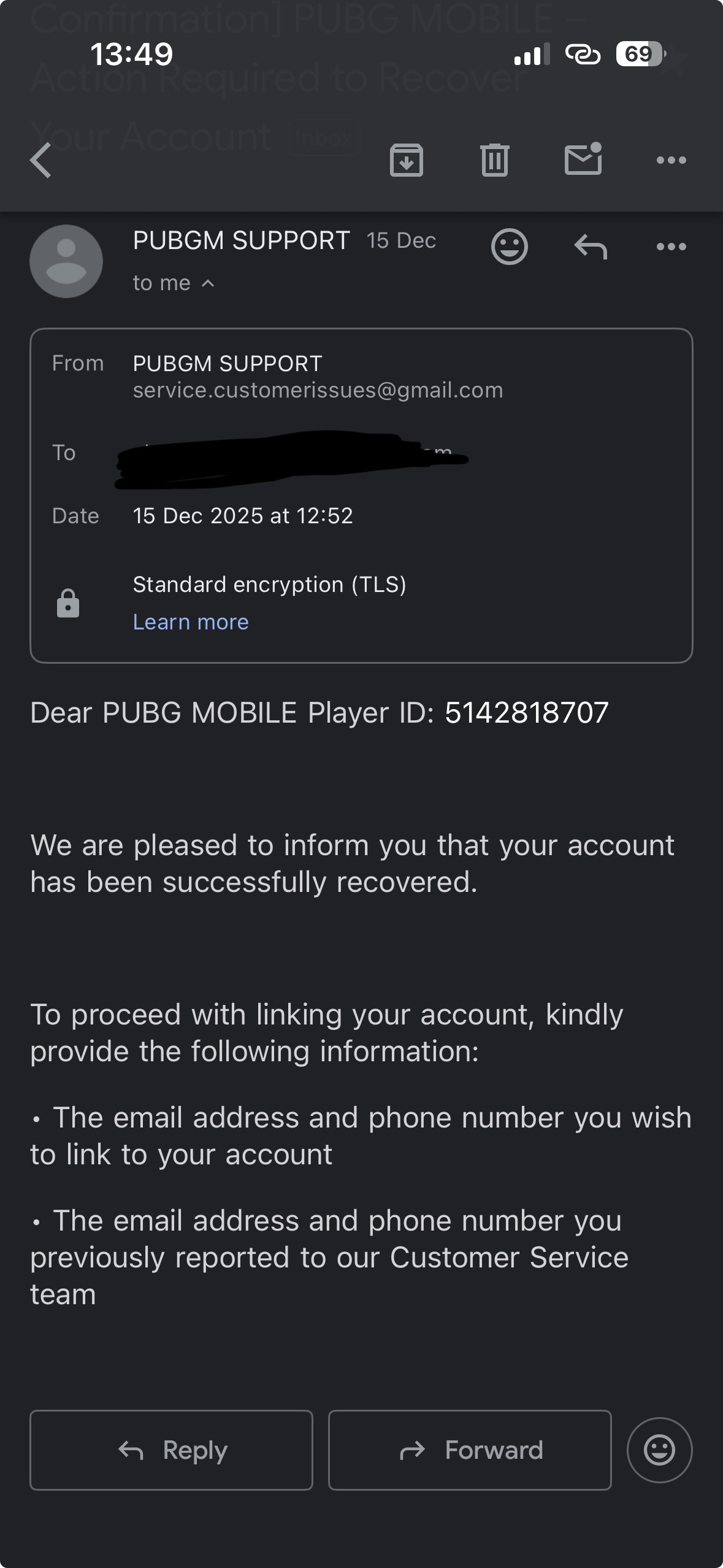Go back to the inbox
Image resolution: width=723 pixels, height=1568 pixels.
pos(41,160)
